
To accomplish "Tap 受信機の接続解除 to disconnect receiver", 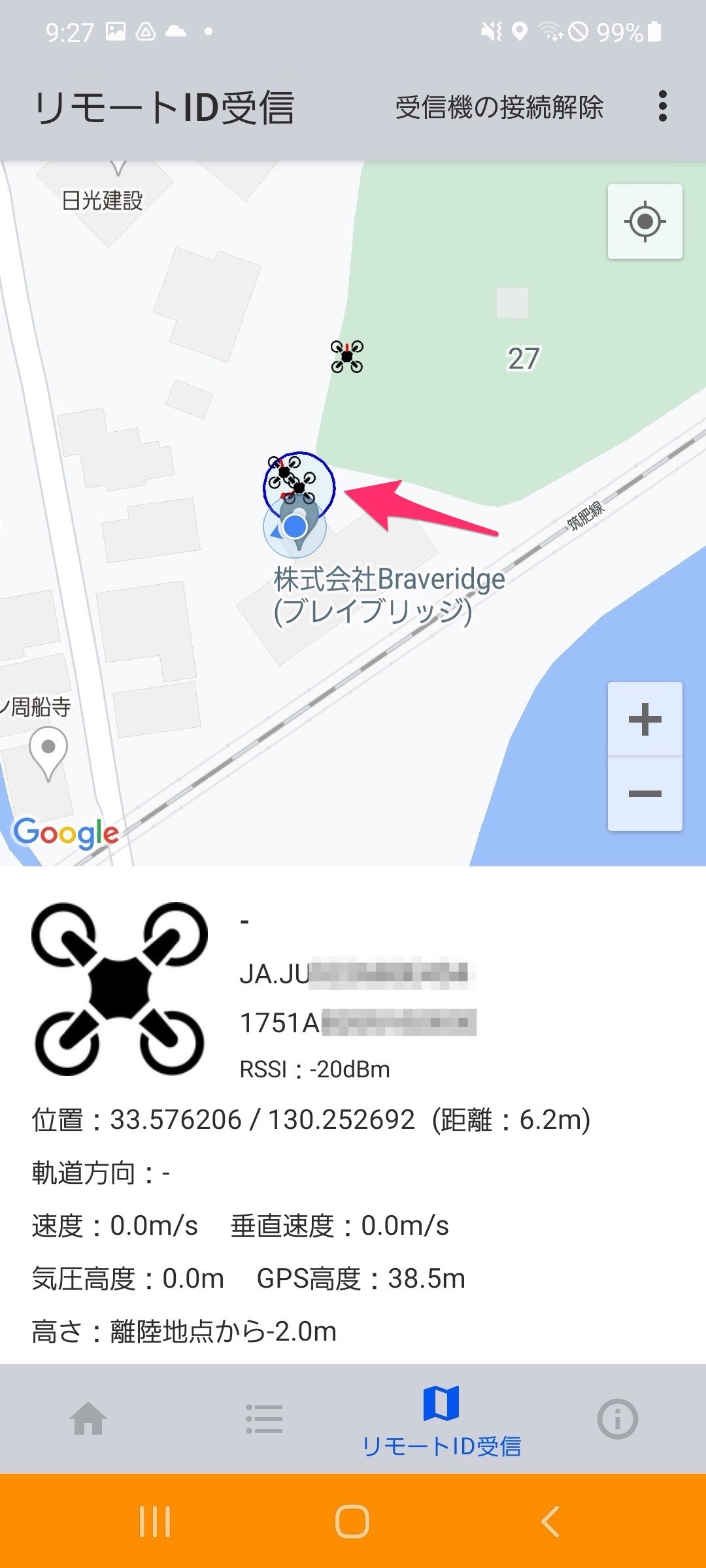I will point(499,107).
